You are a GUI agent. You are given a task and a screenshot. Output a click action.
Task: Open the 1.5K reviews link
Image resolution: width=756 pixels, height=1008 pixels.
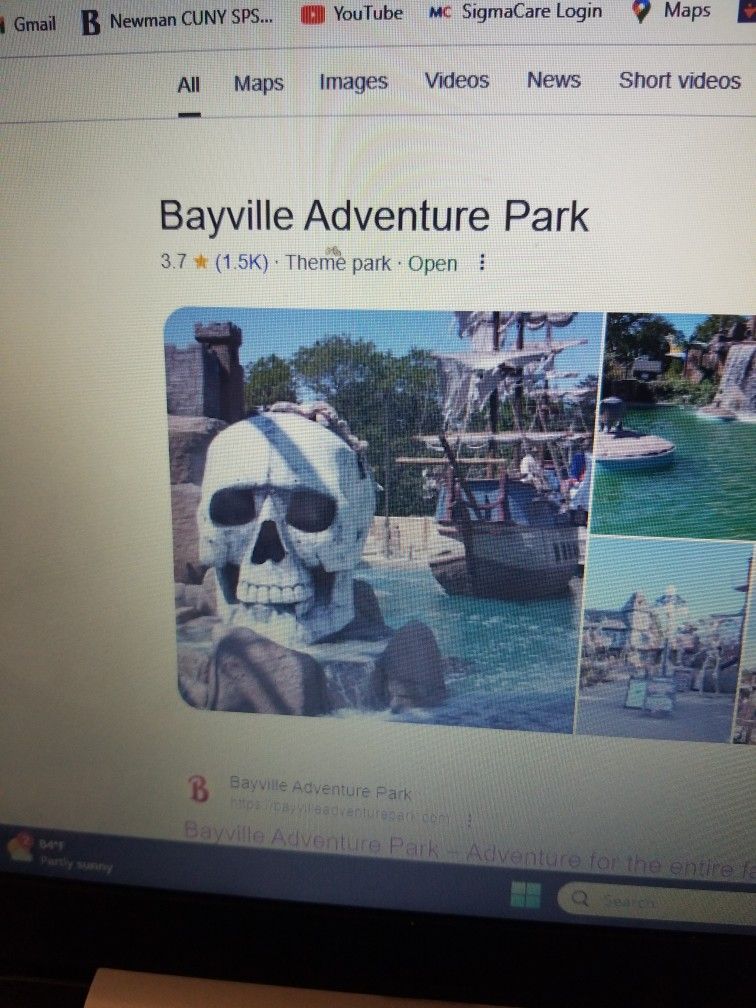(241, 262)
